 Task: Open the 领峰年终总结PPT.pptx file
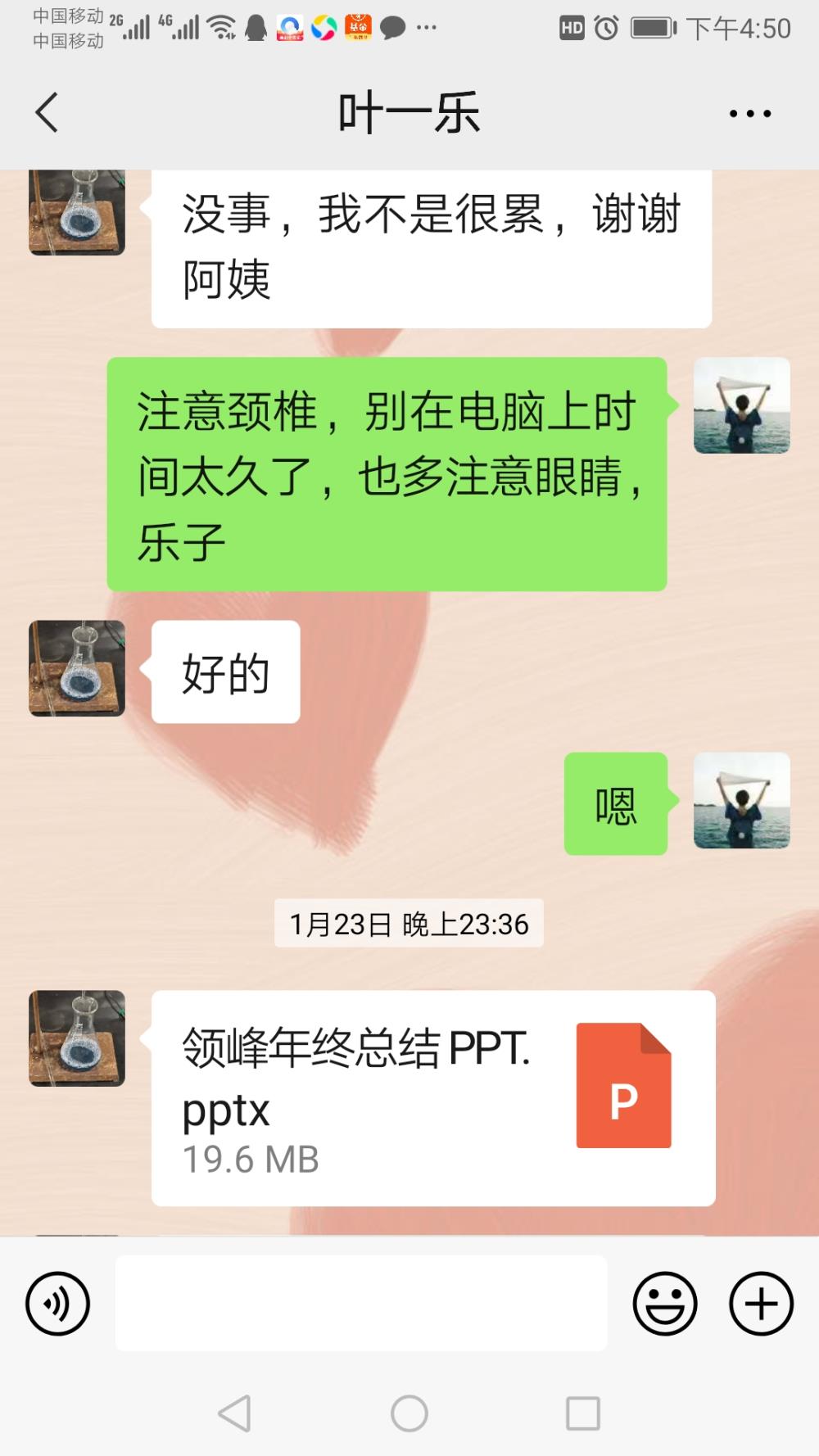click(433, 1098)
